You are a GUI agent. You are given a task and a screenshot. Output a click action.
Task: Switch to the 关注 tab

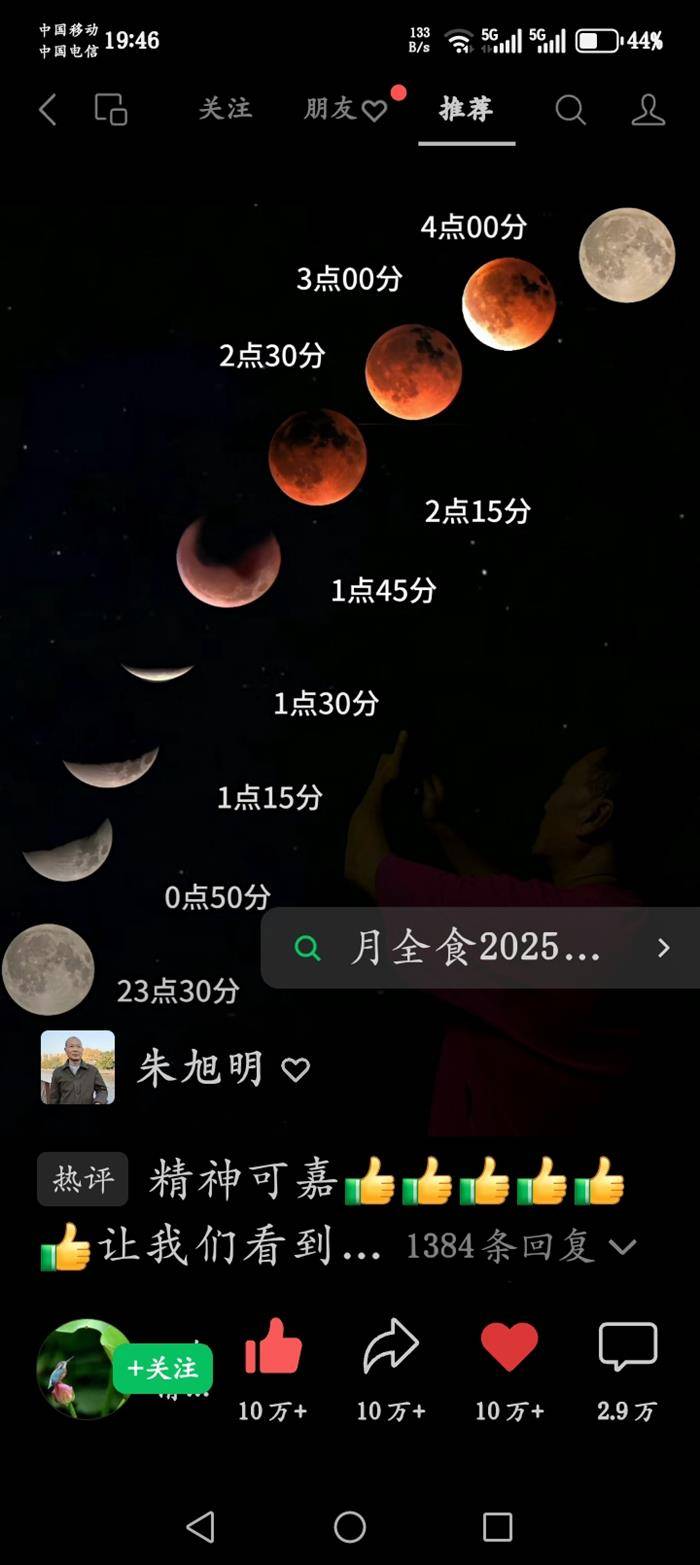pyautogui.click(x=225, y=108)
